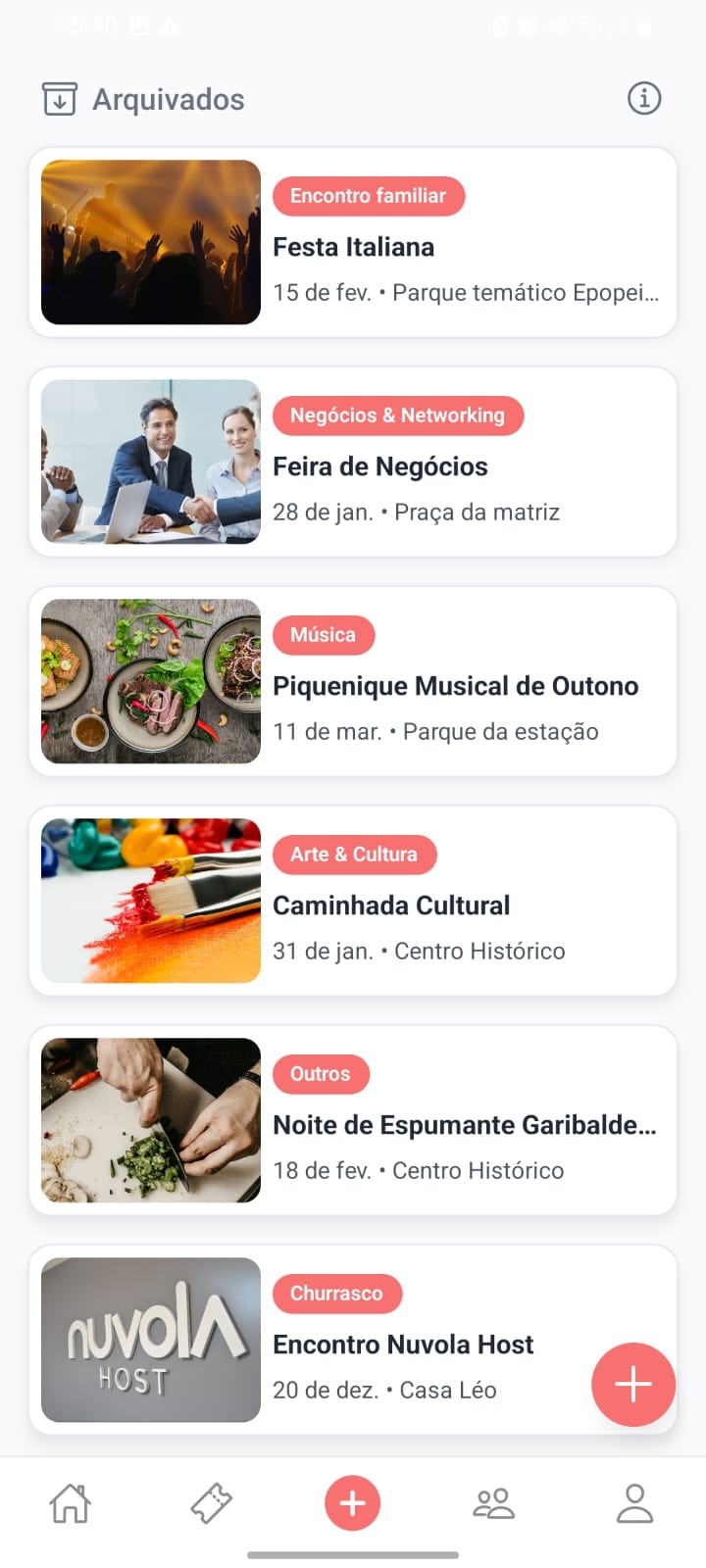Select the Outros category chip
Viewport: 706px width, 1568px height.
(321, 1074)
